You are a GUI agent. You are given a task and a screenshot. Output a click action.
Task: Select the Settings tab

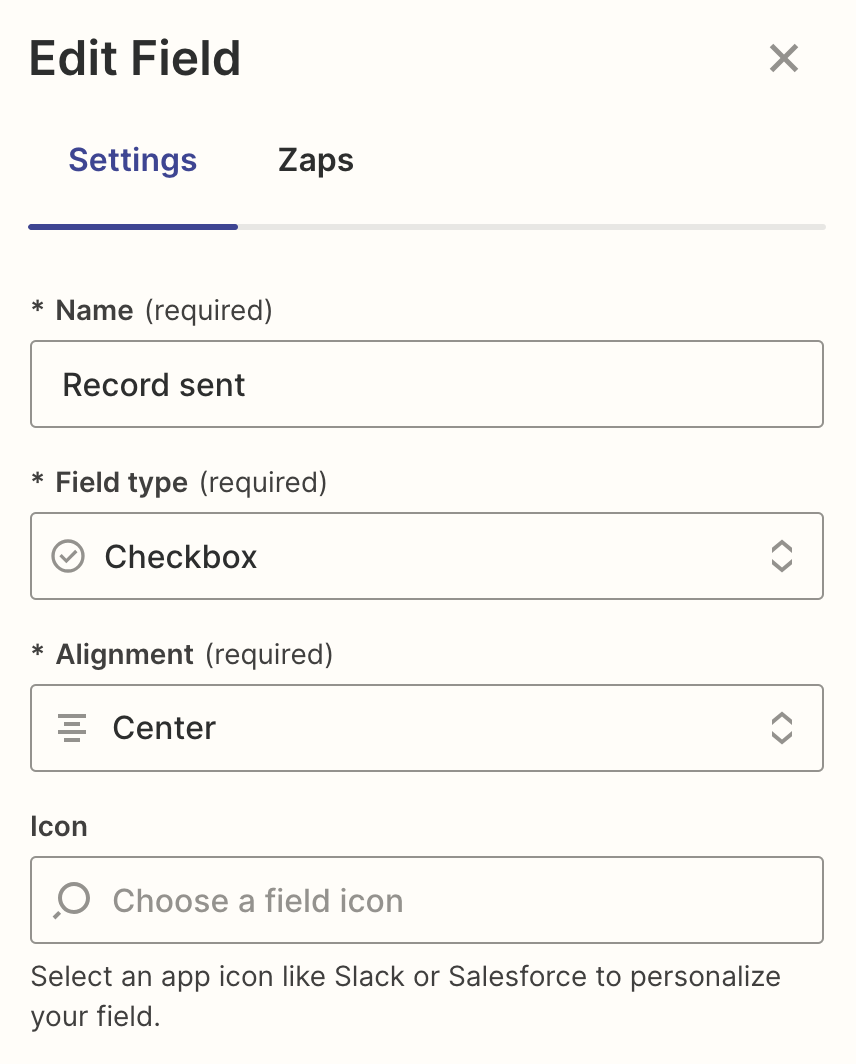click(132, 160)
